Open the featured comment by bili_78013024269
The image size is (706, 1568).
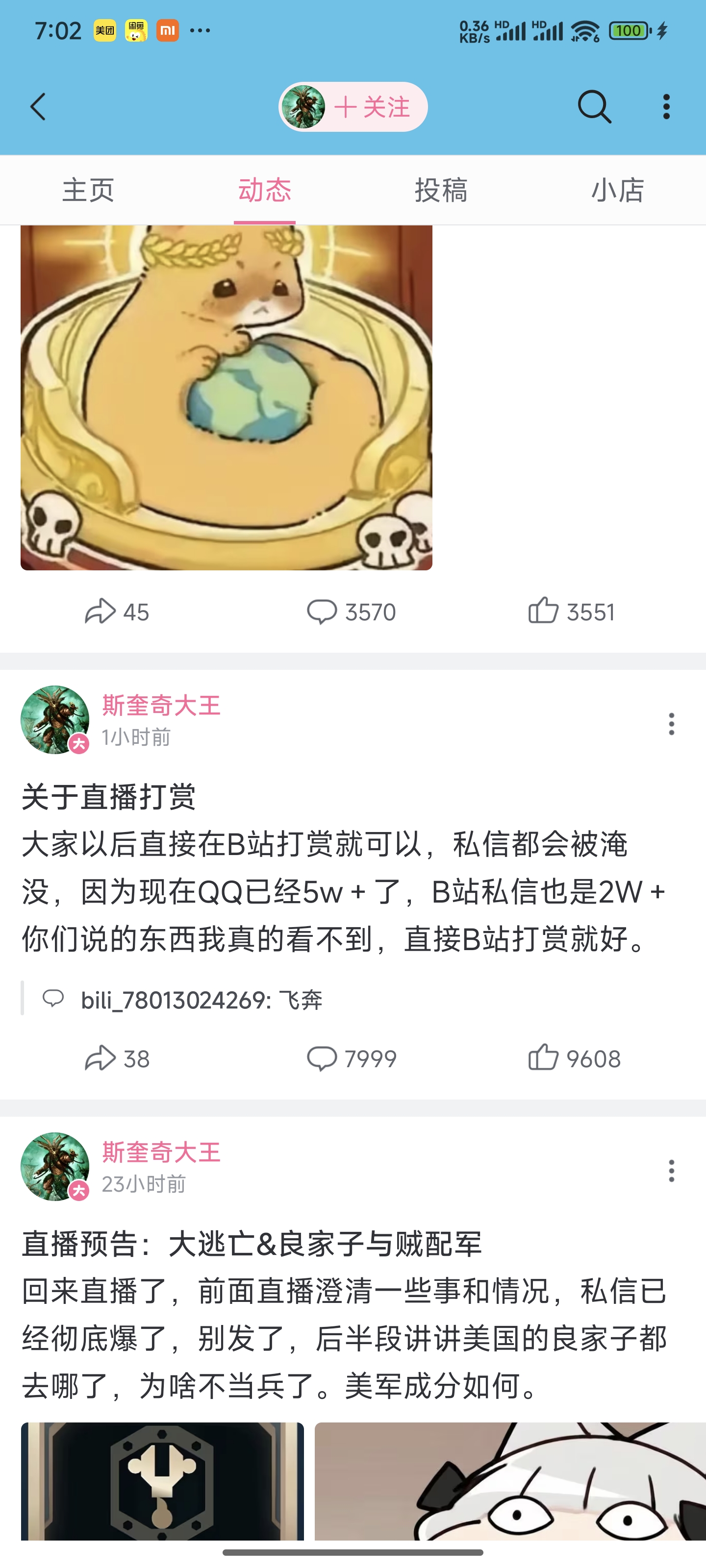pos(201,1000)
